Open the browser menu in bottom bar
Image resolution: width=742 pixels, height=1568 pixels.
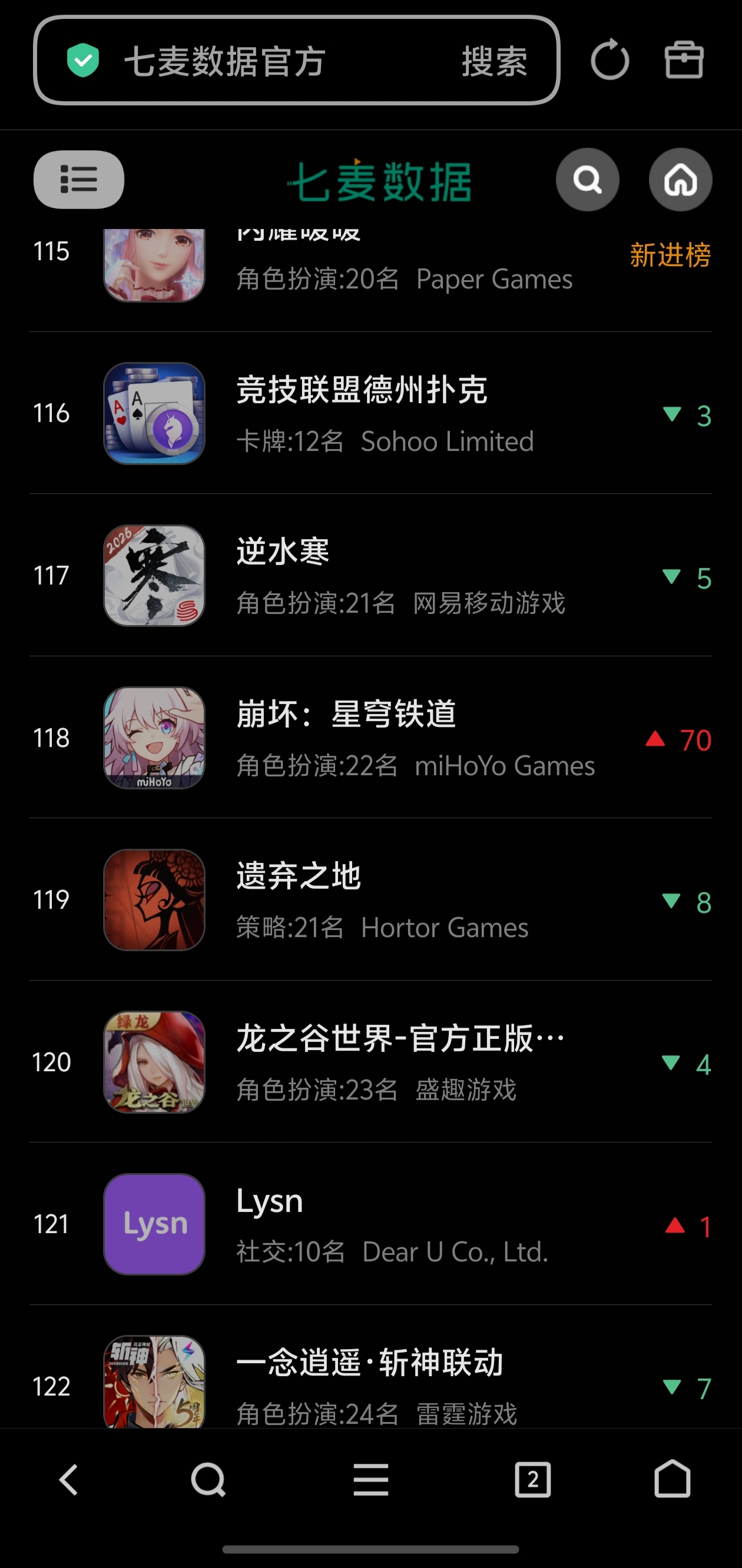pos(370,1480)
